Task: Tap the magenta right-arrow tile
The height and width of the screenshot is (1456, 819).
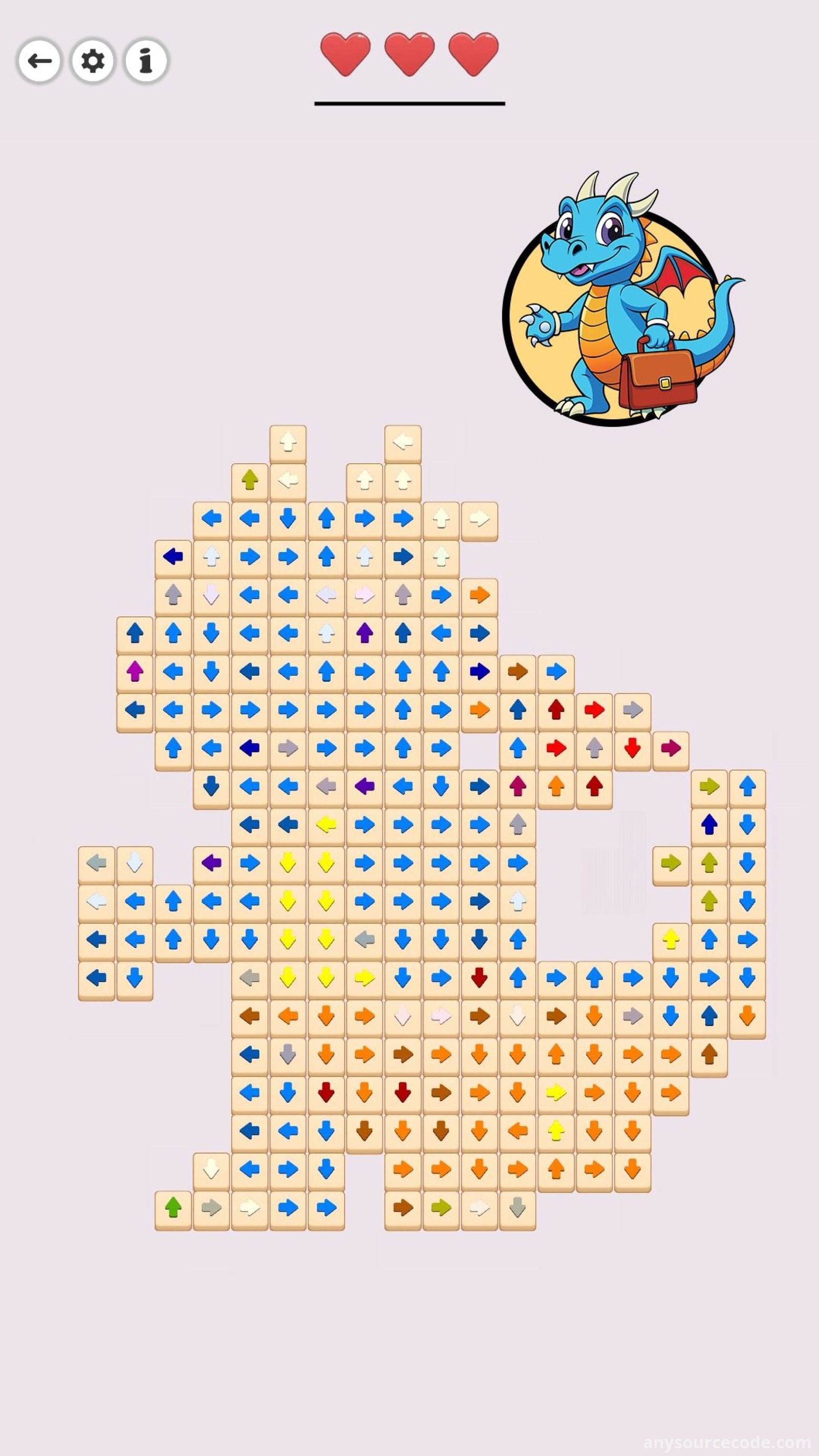Action: click(x=671, y=748)
